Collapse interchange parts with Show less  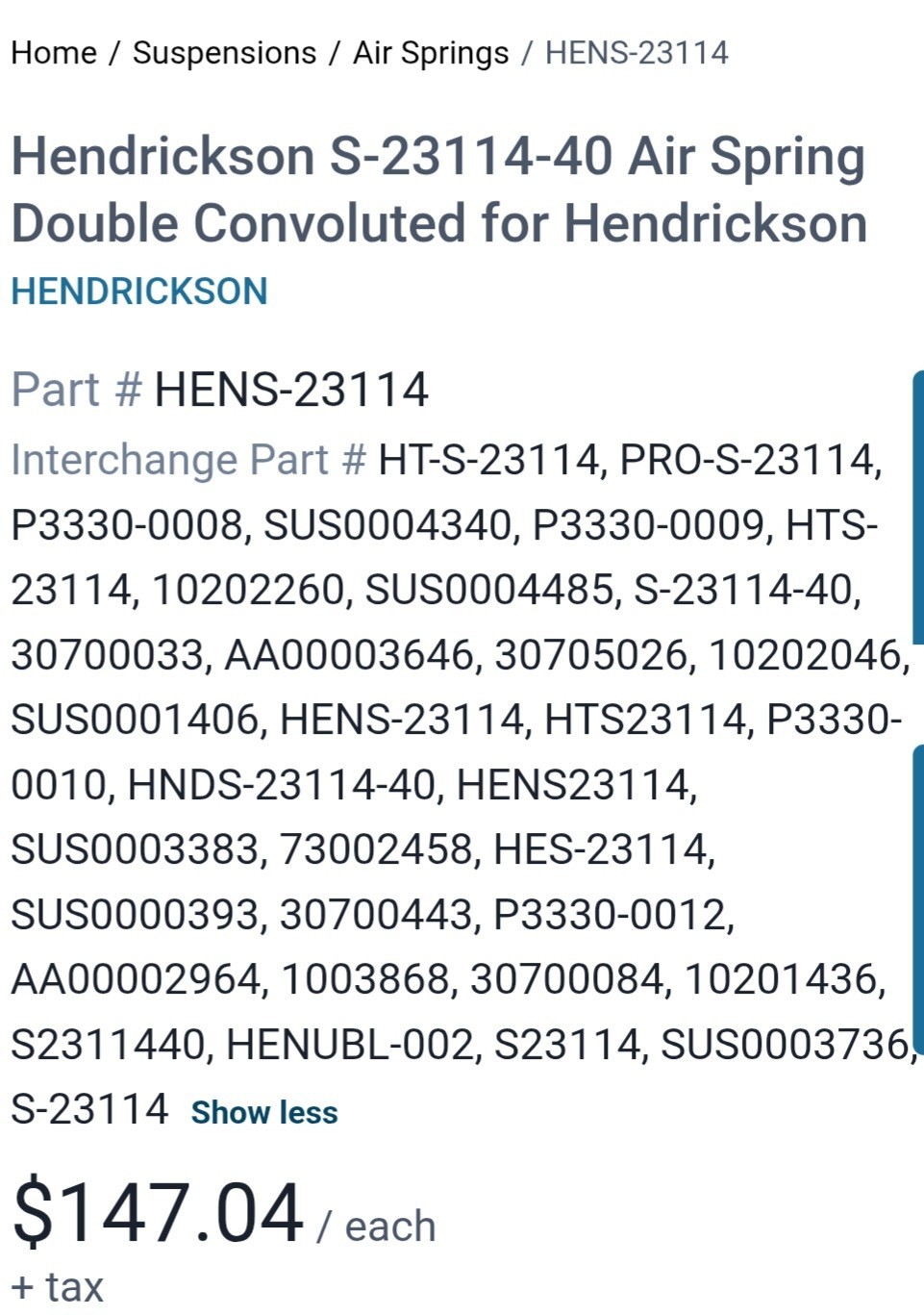click(264, 1112)
